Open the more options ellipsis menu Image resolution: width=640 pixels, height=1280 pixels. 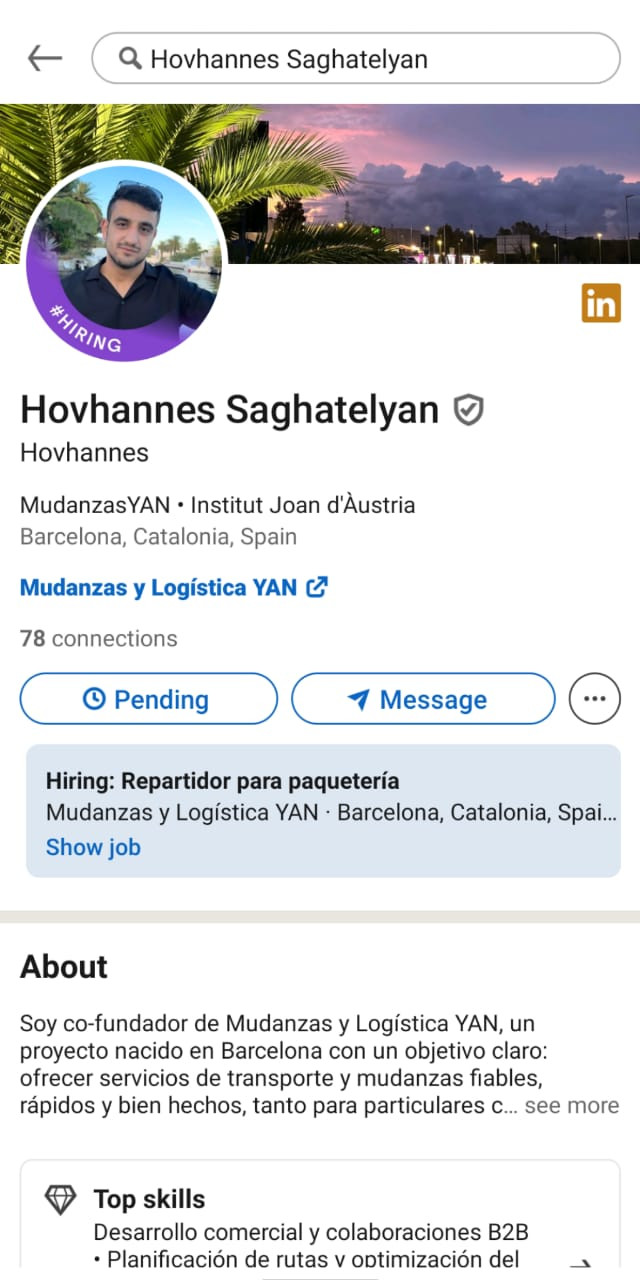coord(594,699)
